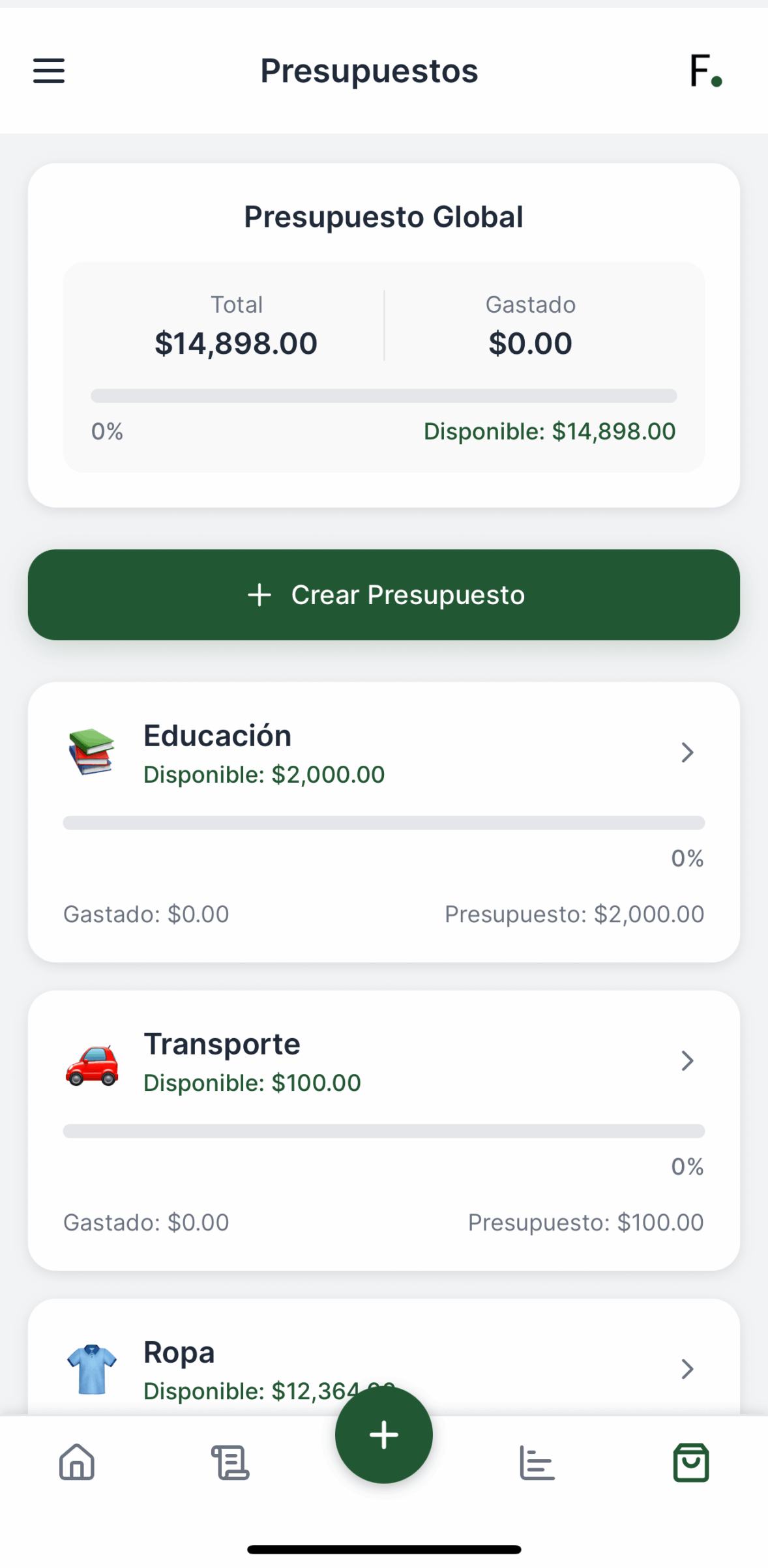
Task: Go to the home tab
Action: click(77, 1462)
